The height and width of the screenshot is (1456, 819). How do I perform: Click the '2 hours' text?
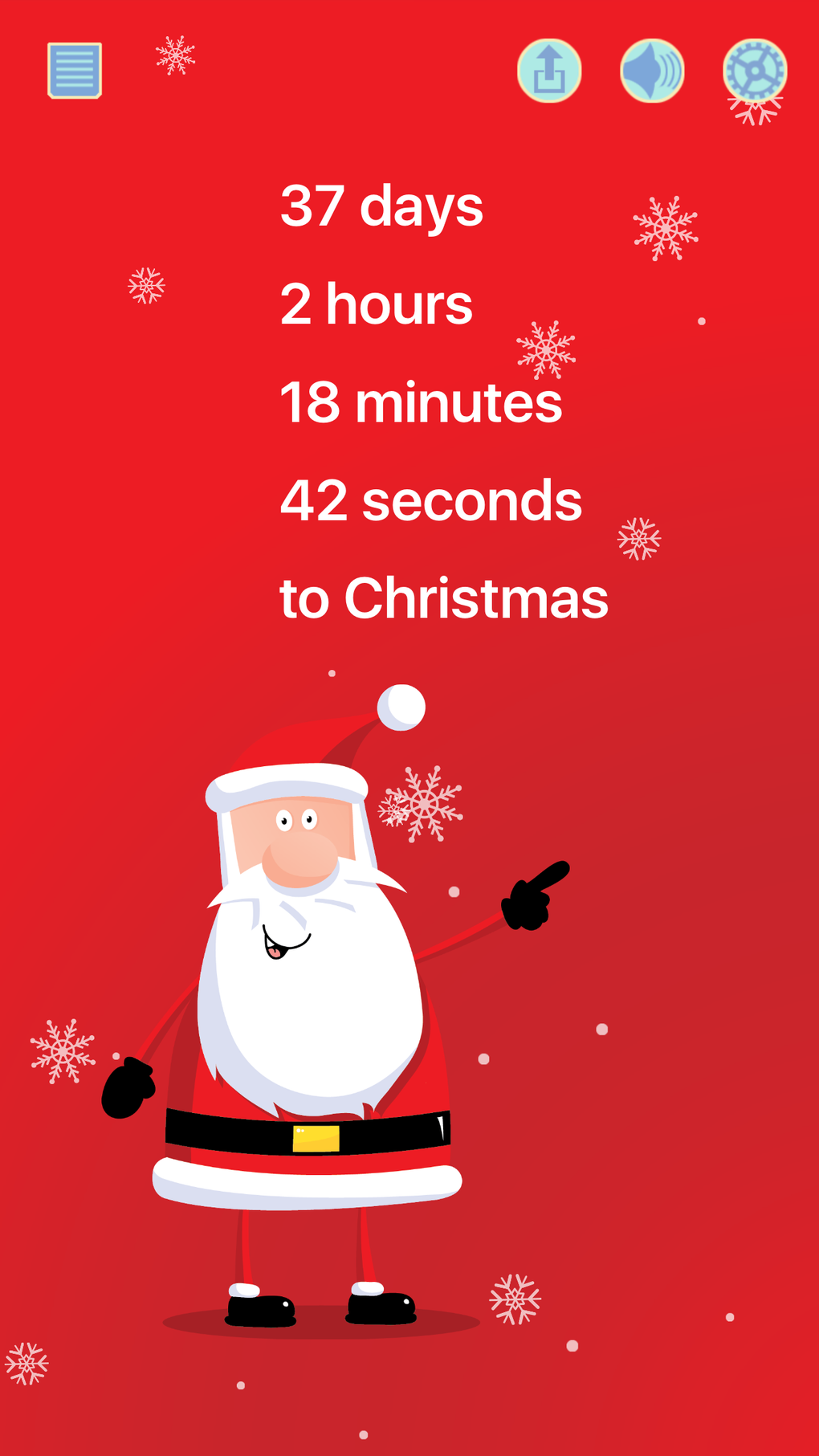click(x=375, y=304)
